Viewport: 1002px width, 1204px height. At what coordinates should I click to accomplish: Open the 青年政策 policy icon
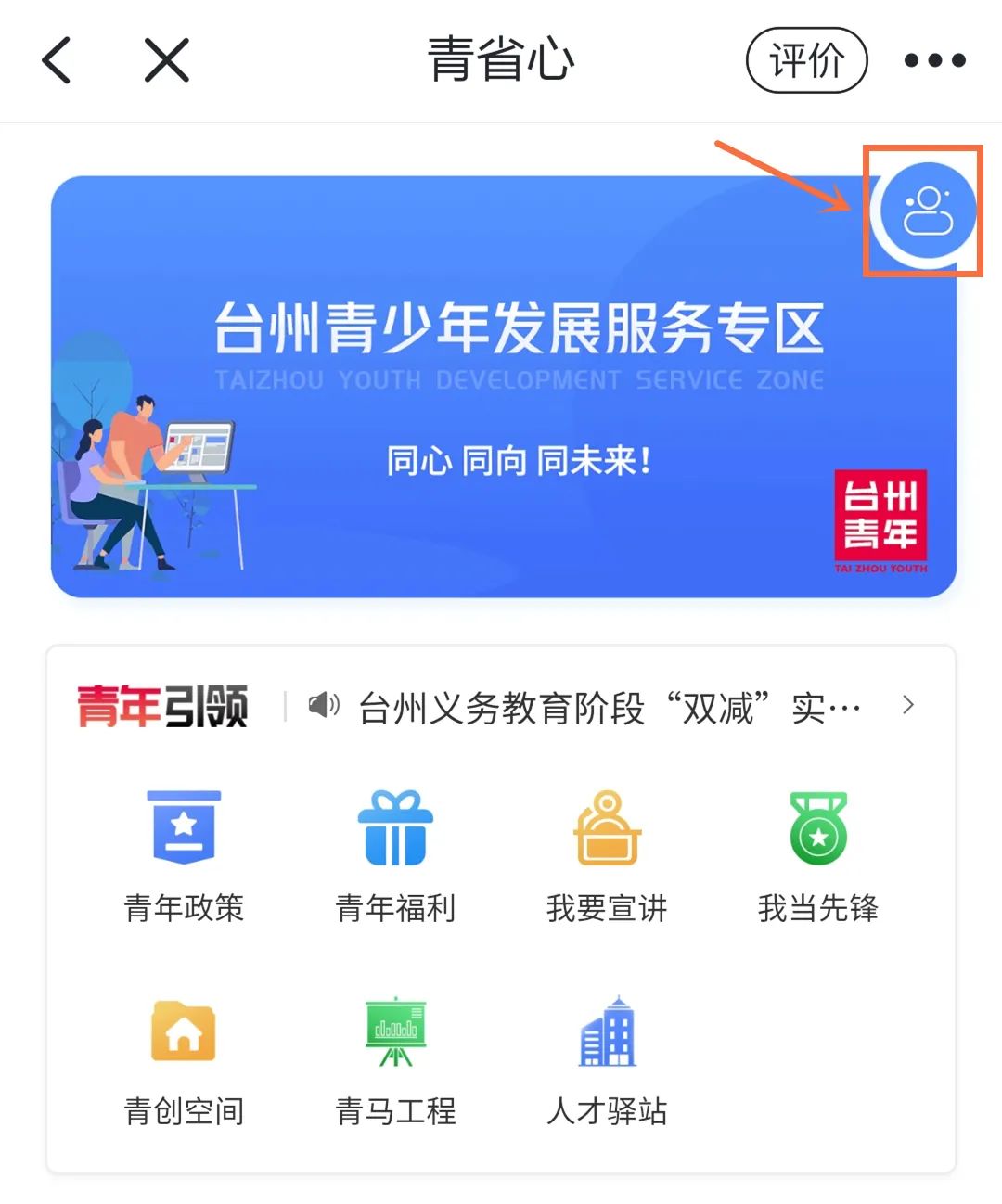pos(183,831)
